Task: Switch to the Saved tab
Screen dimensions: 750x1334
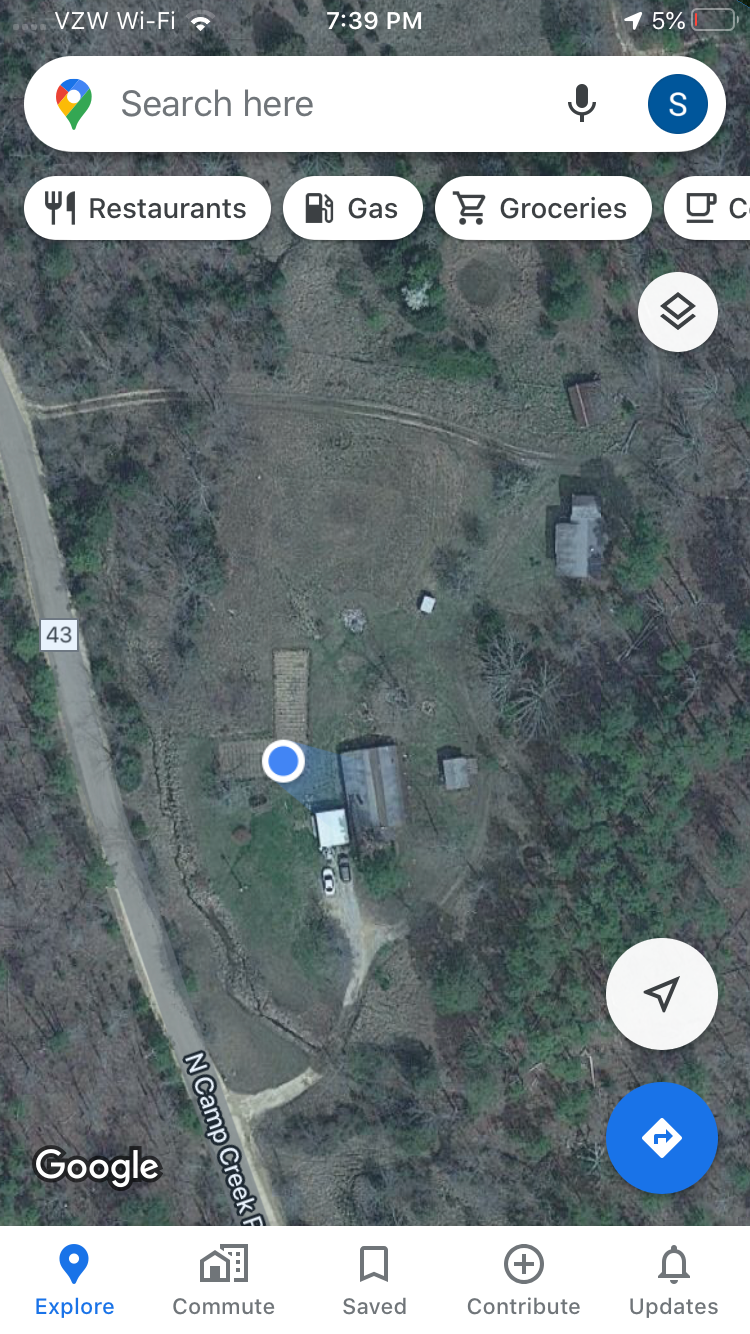Action: (374, 1280)
